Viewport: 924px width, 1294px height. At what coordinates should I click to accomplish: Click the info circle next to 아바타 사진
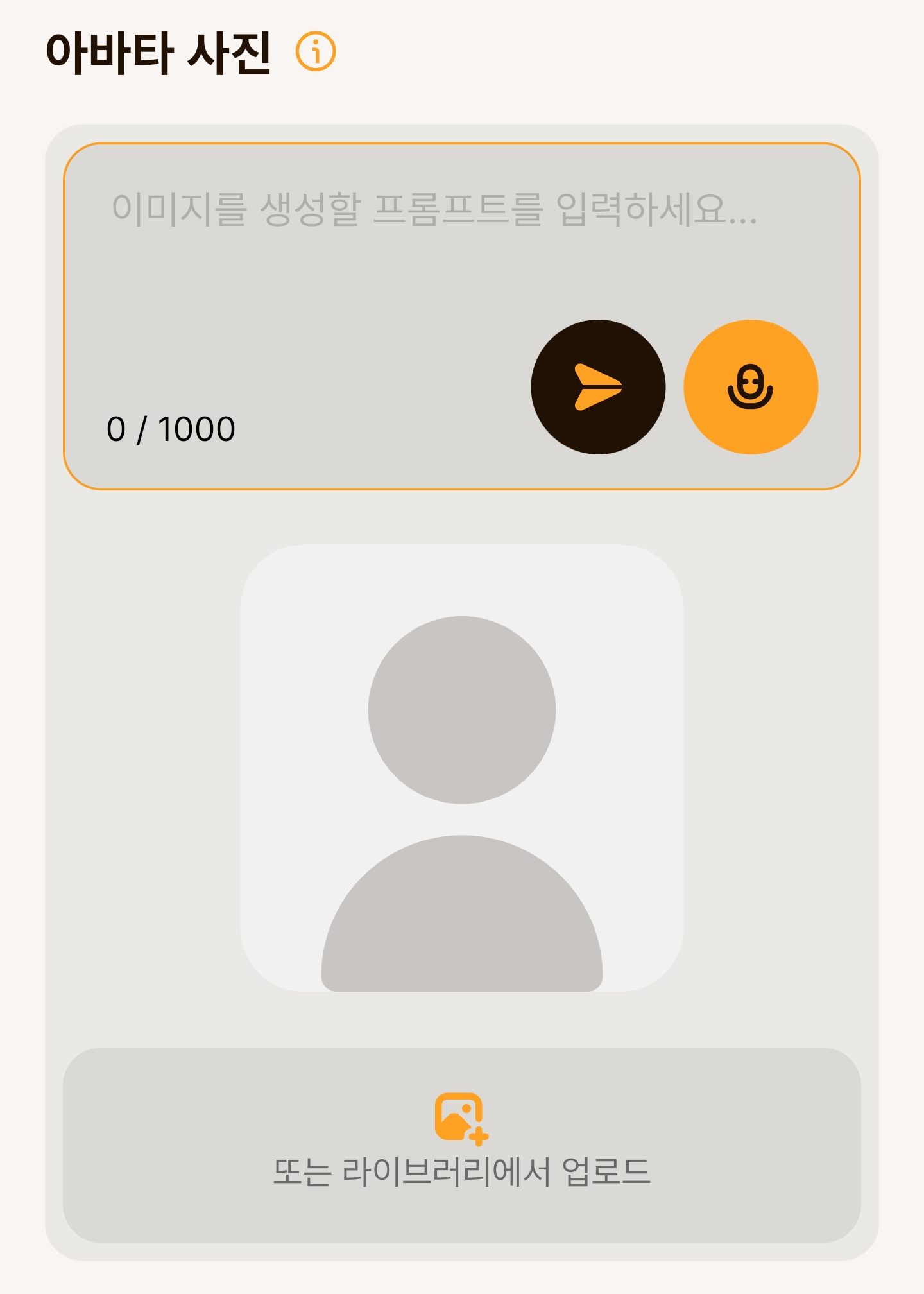316,53
